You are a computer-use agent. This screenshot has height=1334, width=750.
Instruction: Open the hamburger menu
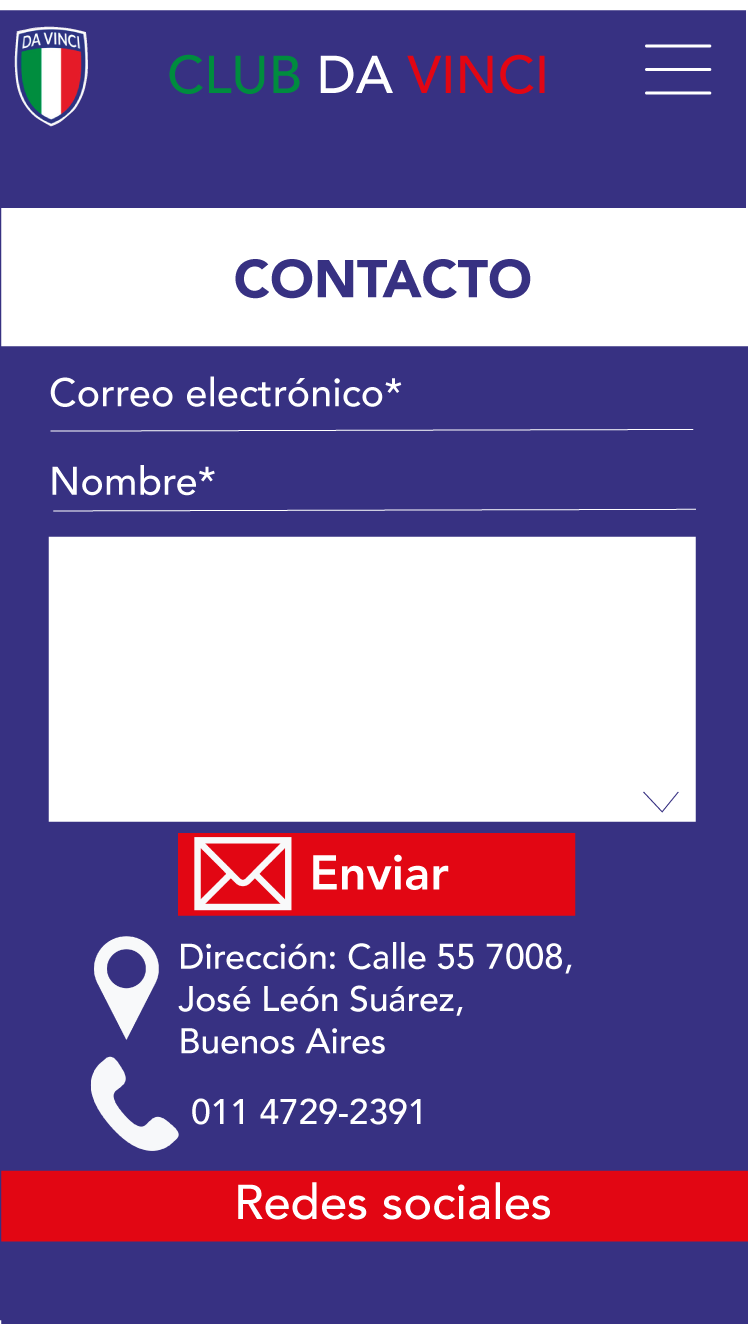(x=677, y=70)
